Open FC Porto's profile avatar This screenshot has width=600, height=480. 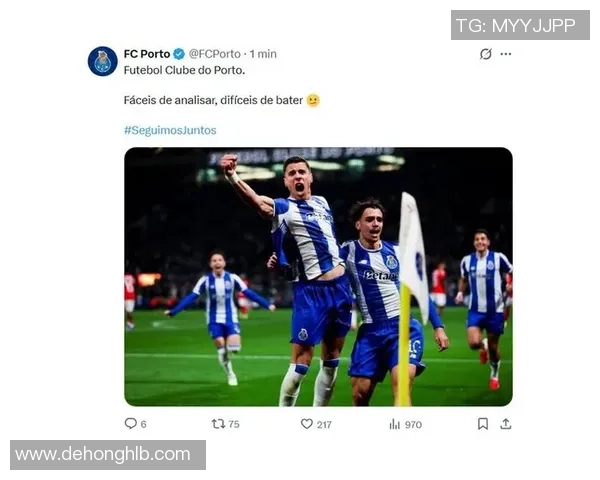click(x=102, y=61)
